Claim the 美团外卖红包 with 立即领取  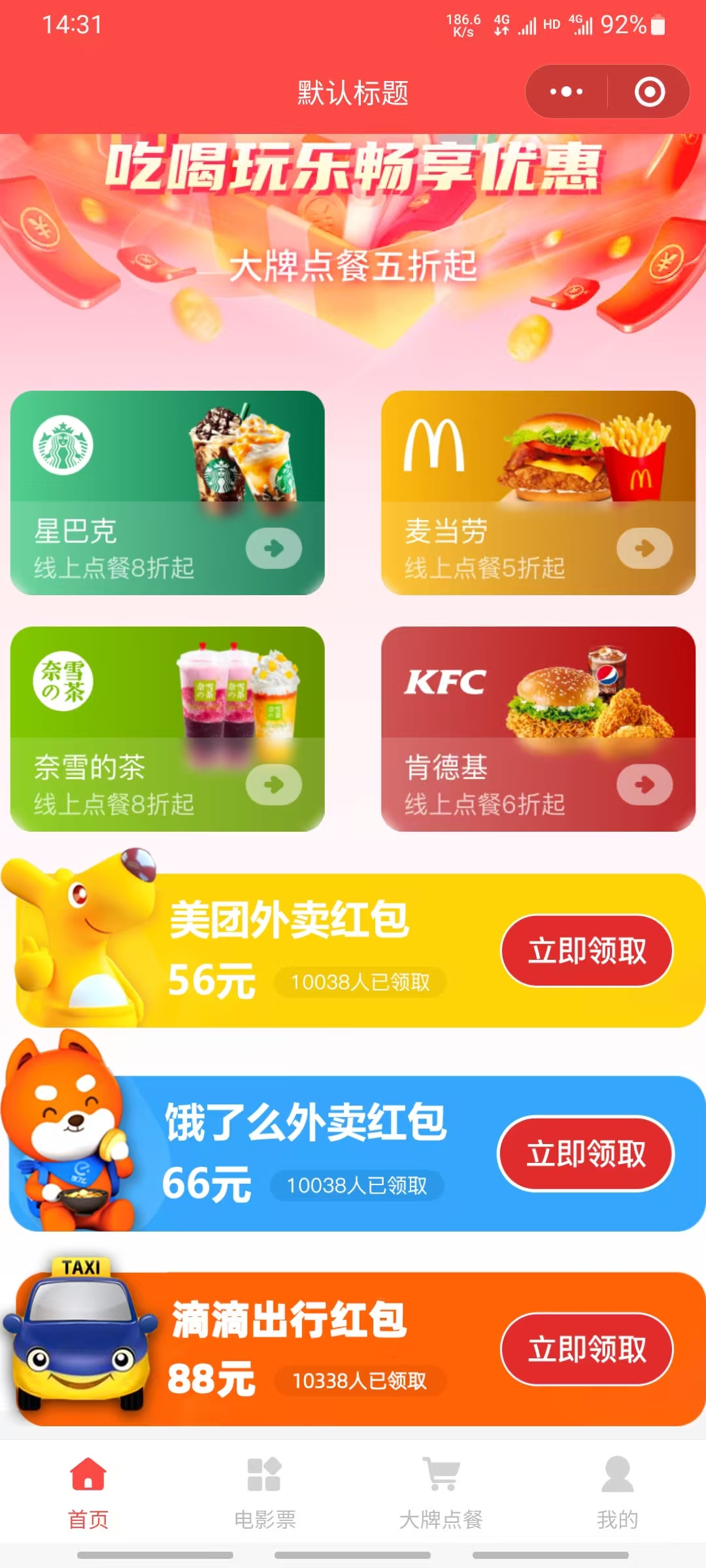586,951
